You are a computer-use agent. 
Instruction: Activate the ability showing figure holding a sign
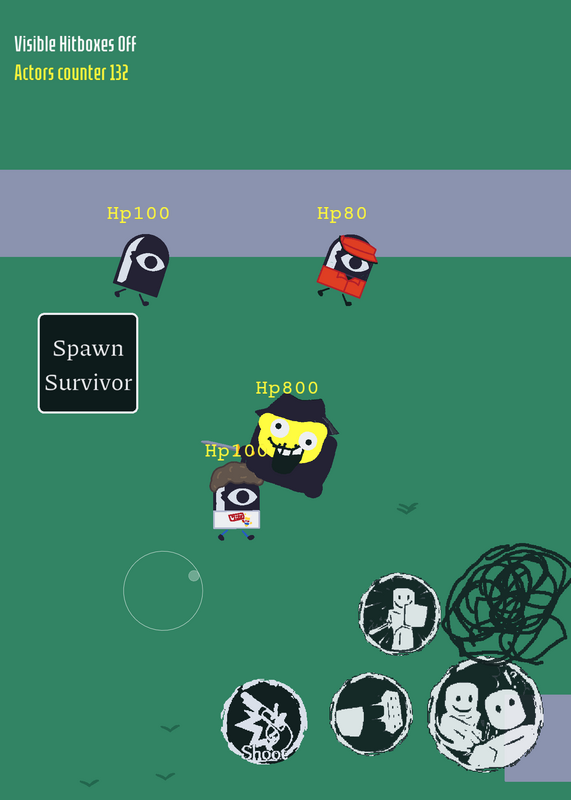[x=400, y=614]
